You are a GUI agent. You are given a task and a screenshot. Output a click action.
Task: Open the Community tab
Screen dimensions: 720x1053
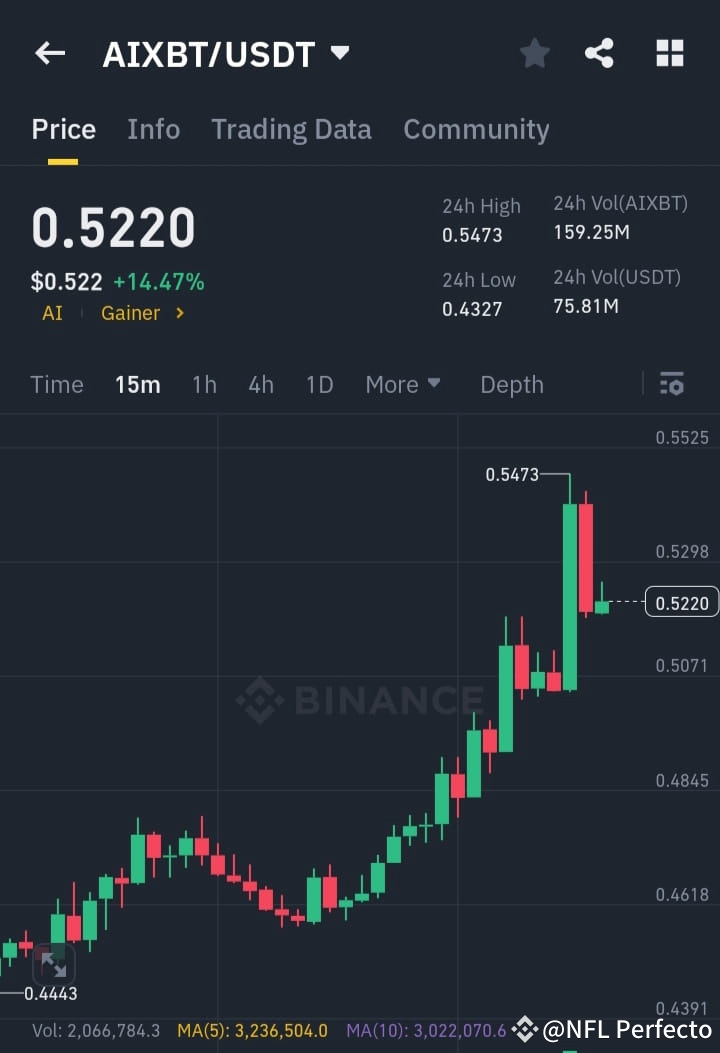tap(476, 129)
